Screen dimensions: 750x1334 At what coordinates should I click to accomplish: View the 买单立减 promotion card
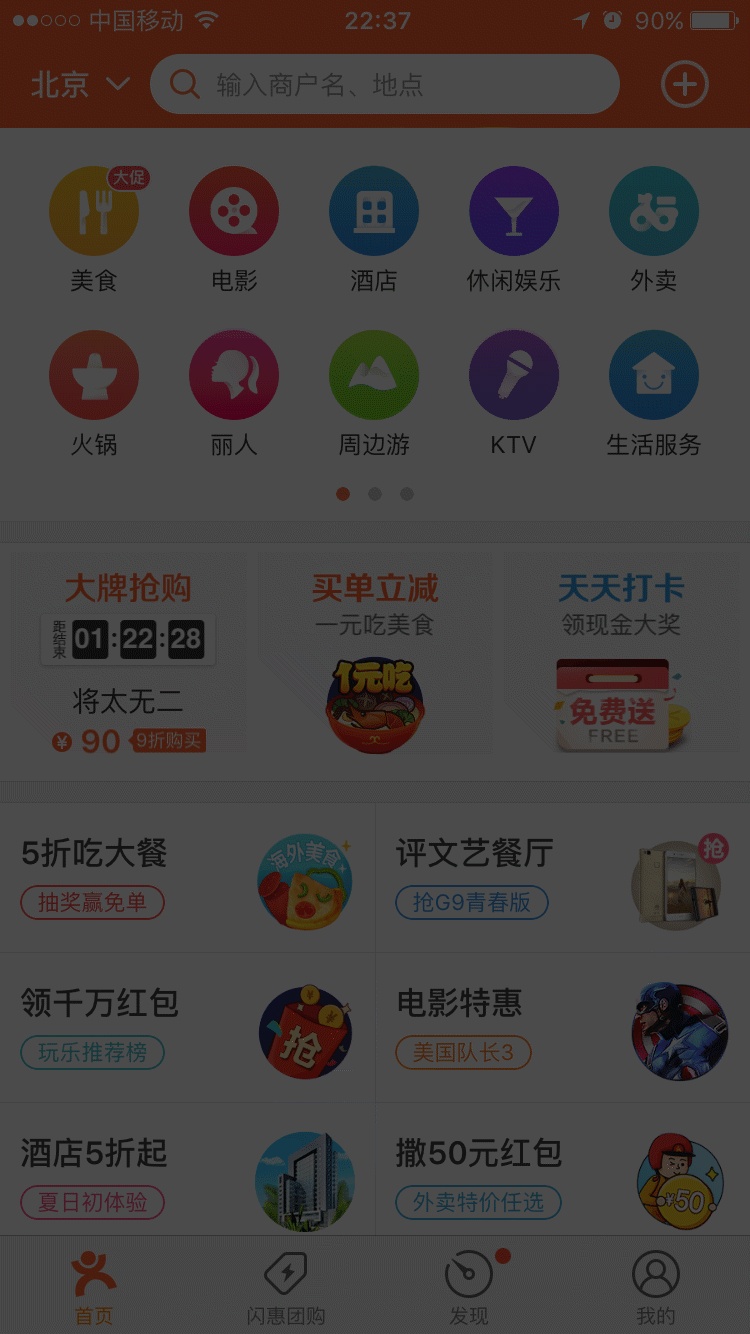375,662
